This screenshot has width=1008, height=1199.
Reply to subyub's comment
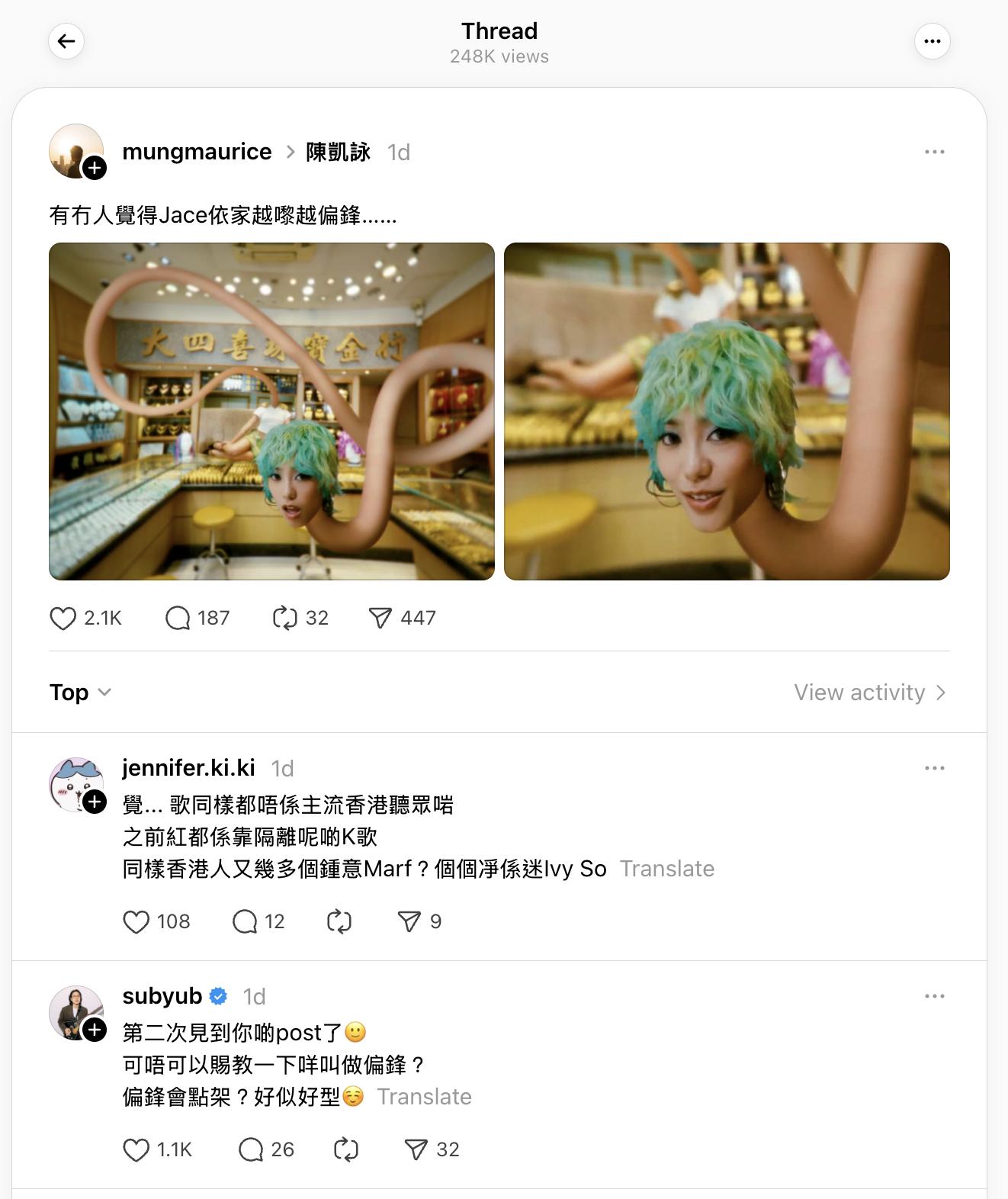pos(252,1149)
